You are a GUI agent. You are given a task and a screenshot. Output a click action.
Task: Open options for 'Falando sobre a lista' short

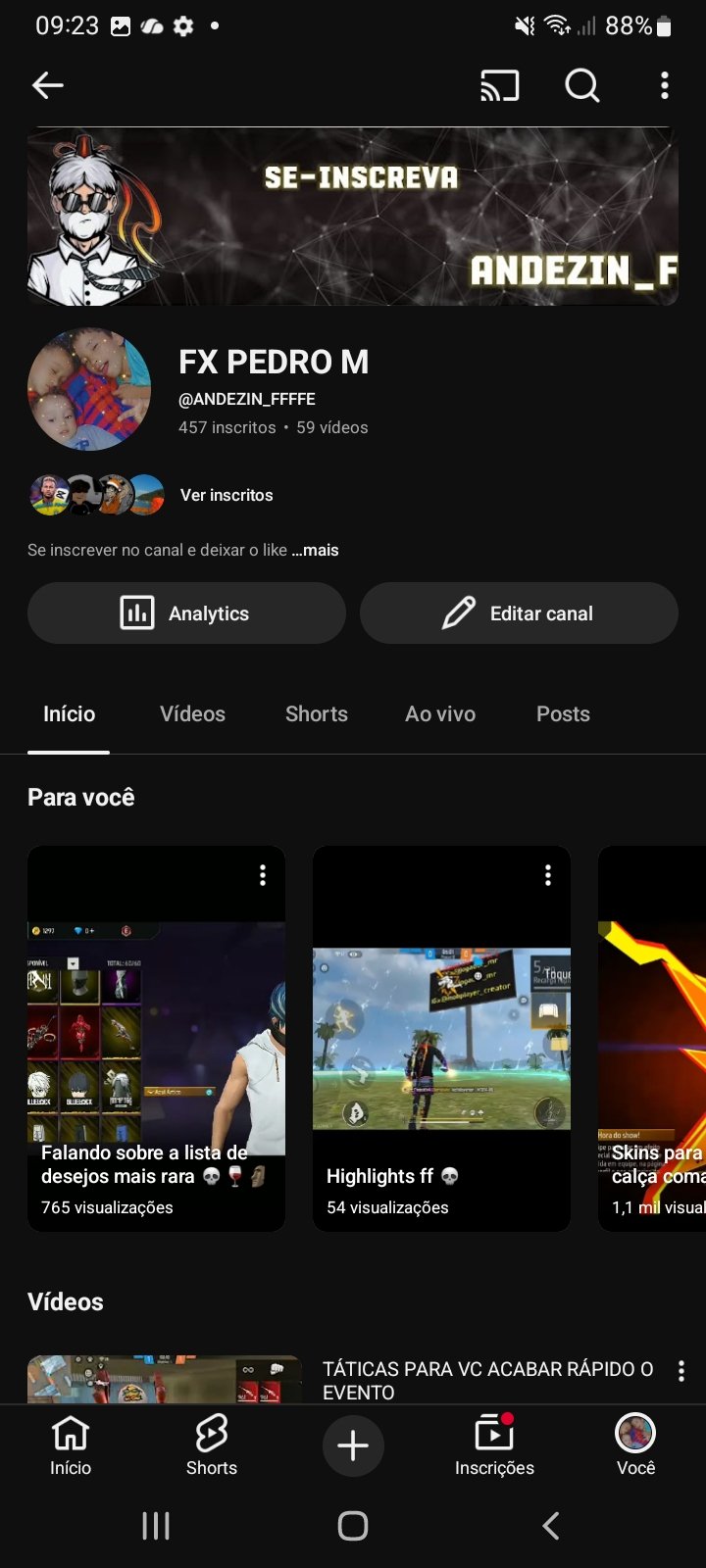click(263, 875)
